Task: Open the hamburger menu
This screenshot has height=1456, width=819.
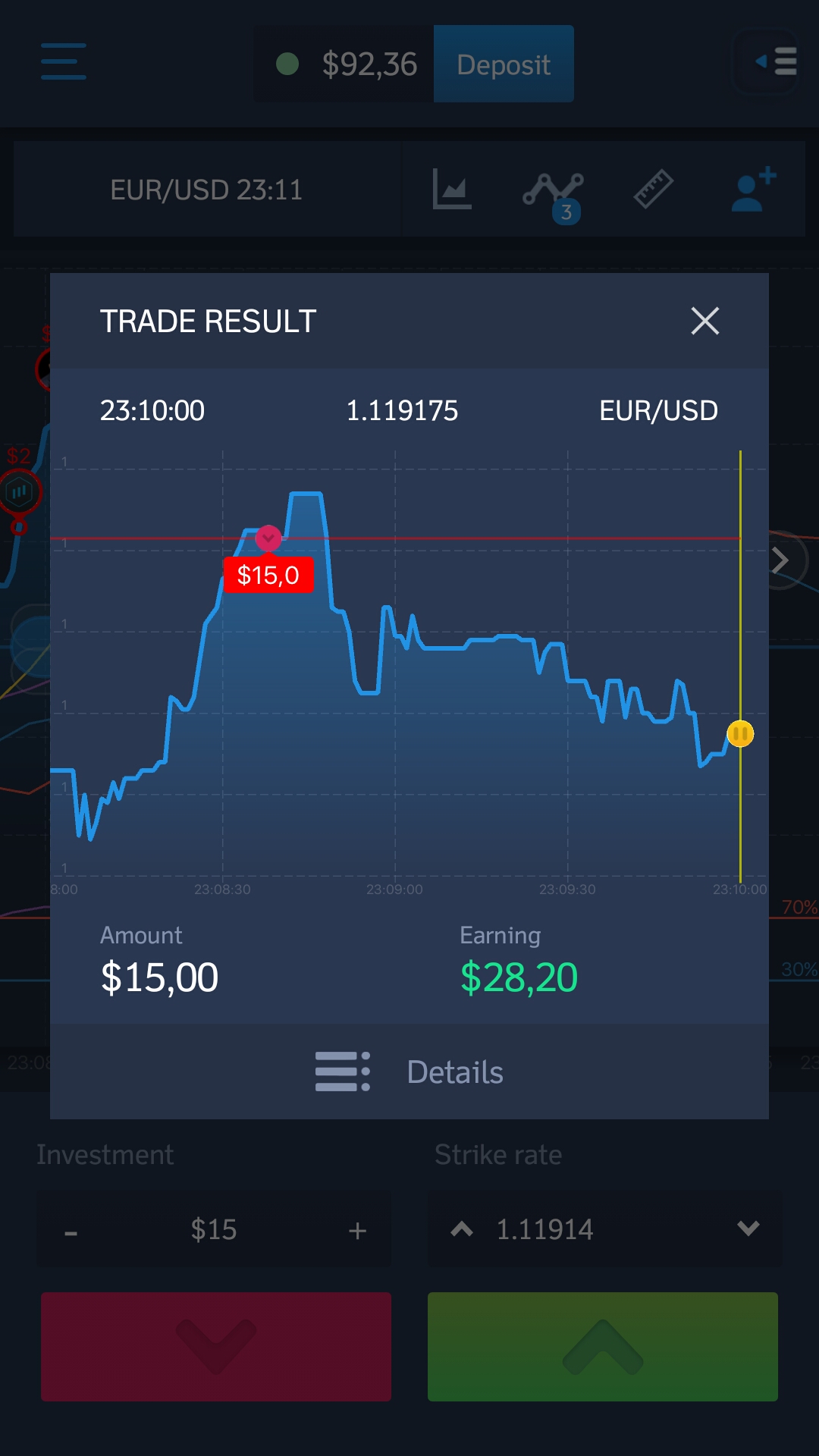Action: click(x=64, y=62)
